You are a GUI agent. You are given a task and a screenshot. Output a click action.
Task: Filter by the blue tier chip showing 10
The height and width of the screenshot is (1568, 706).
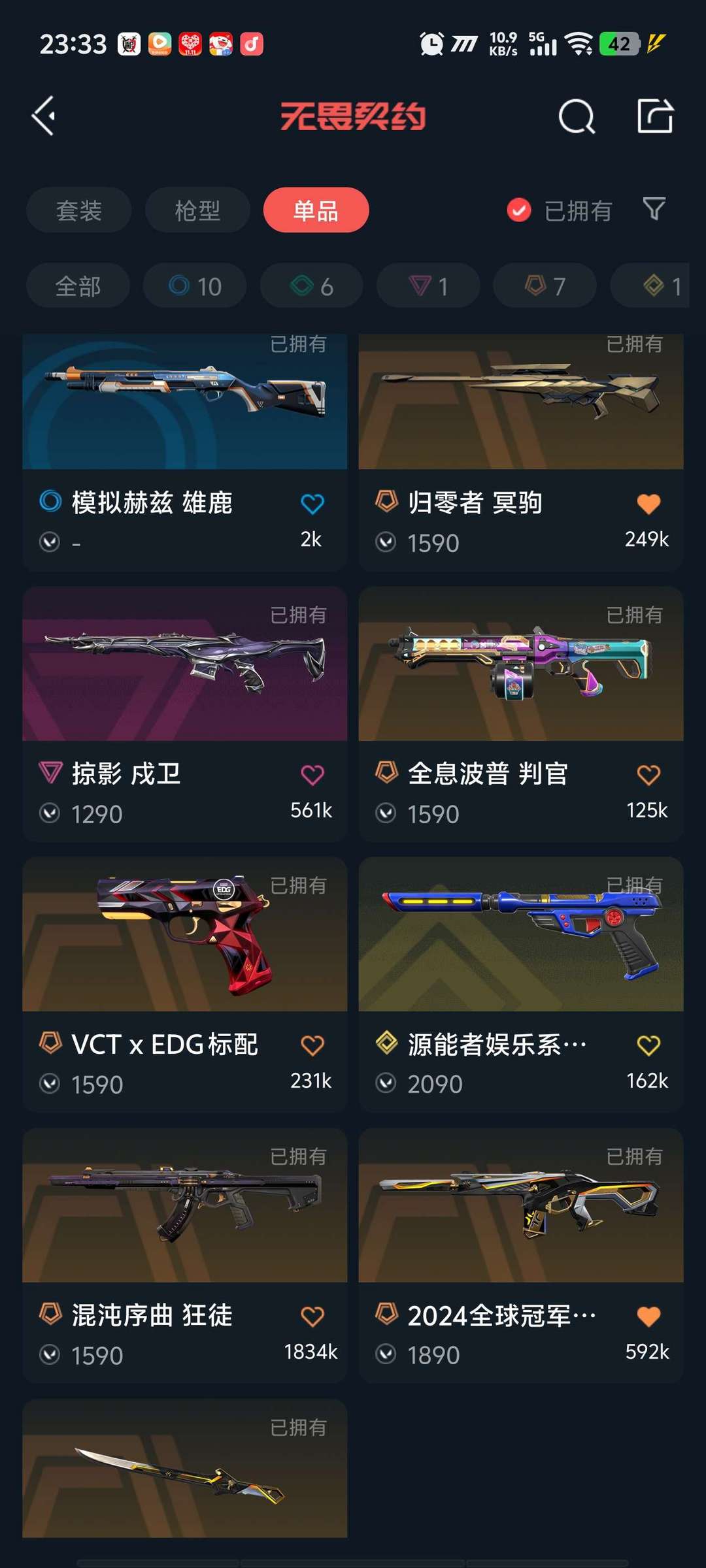[195, 286]
